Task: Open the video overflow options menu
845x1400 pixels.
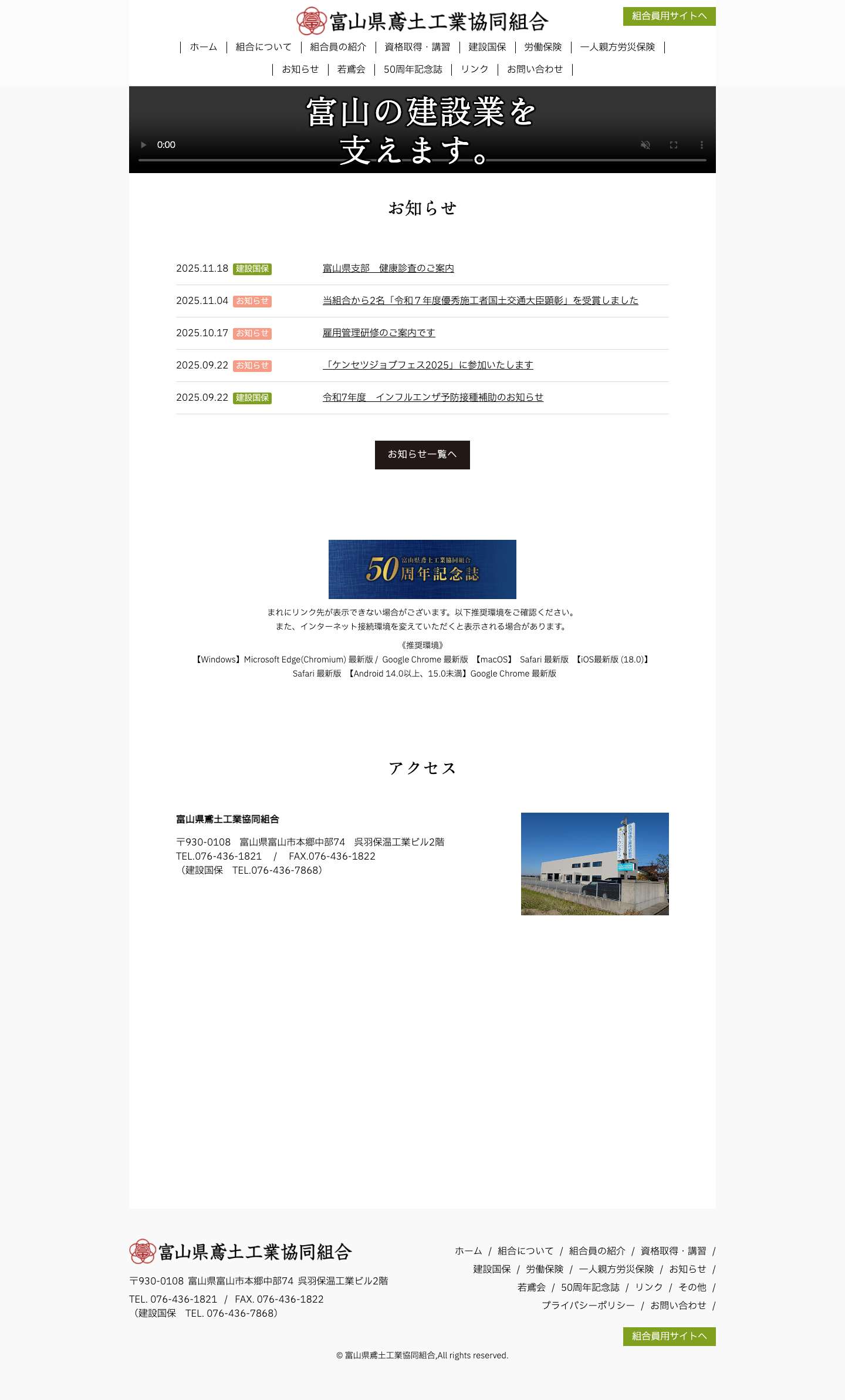Action: pos(701,144)
